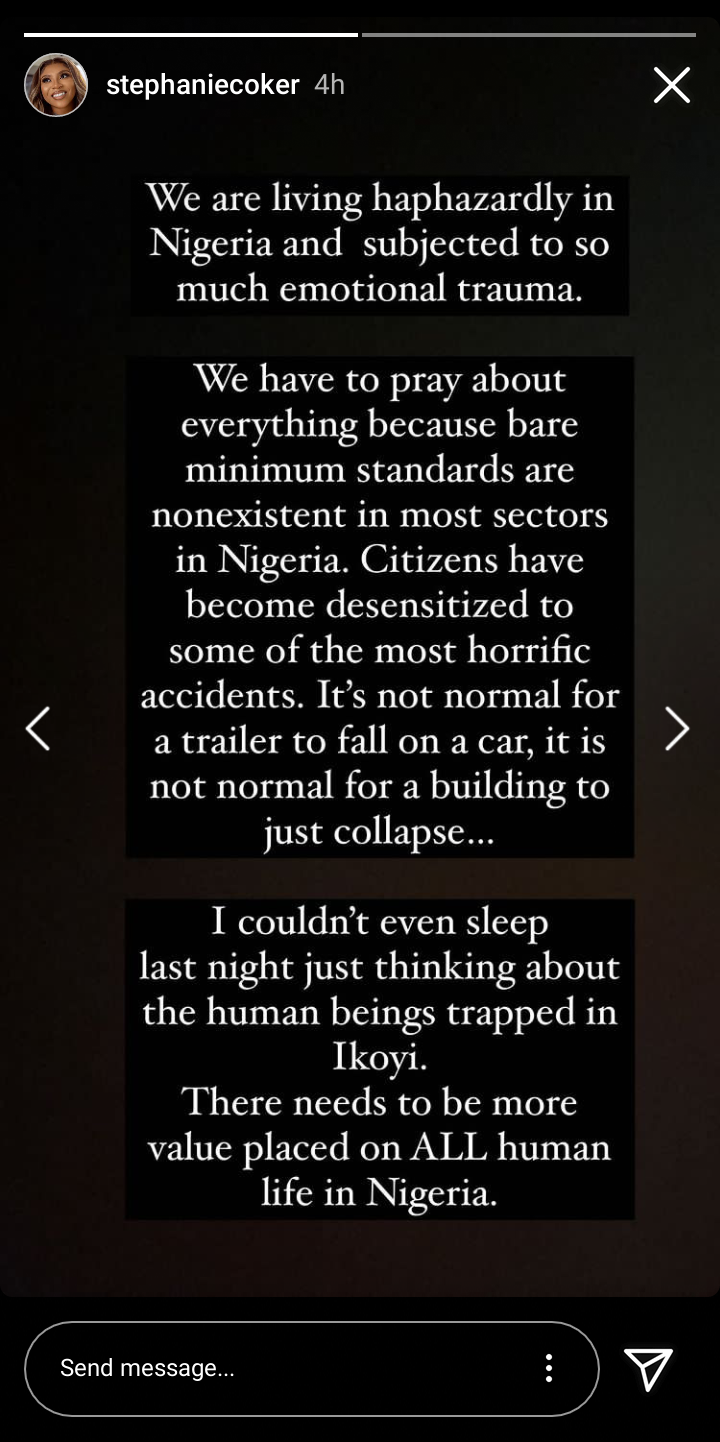This screenshot has width=720, height=1442.
Task: Open the stephaniecoker username link
Action: [x=203, y=85]
